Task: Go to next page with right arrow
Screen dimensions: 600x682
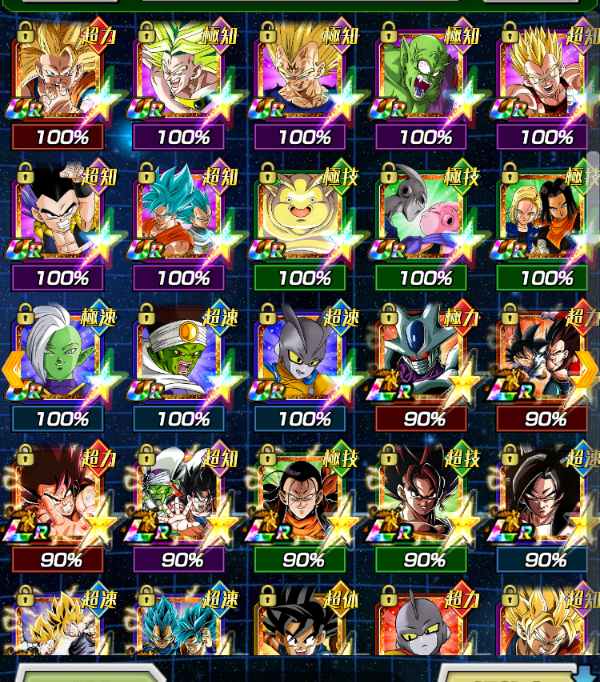Action: click(588, 368)
